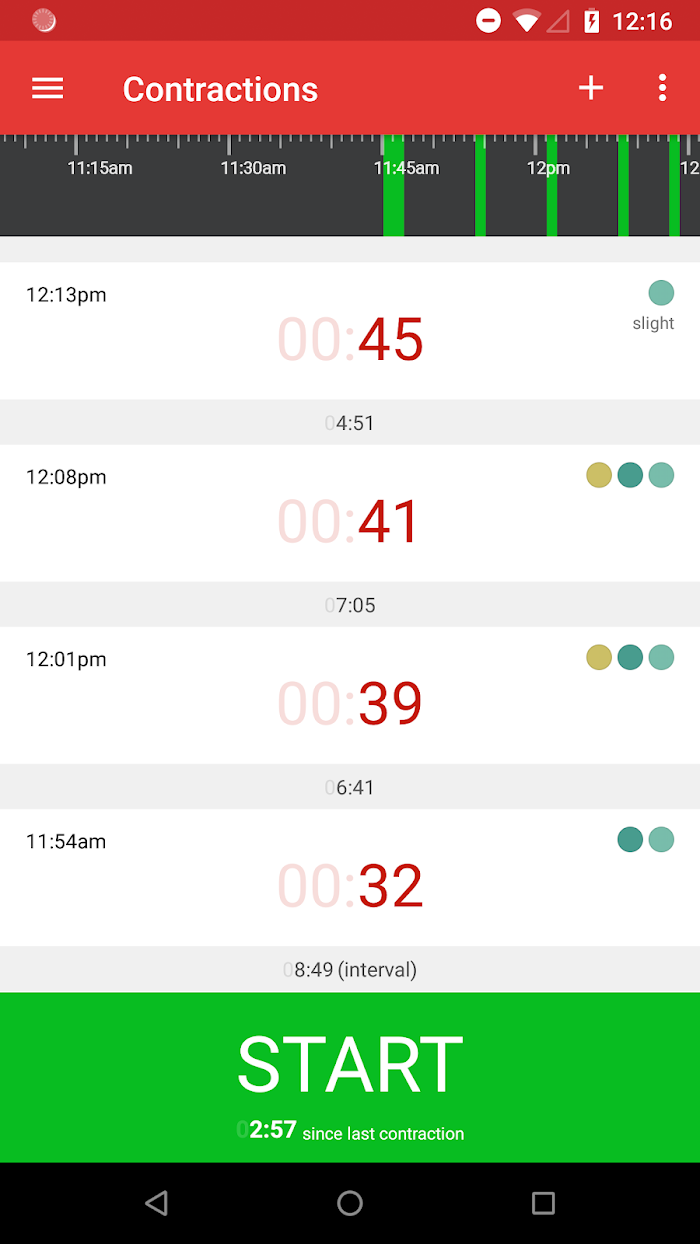This screenshot has height=1244, width=700.
Task: Go back using the system back button
Action: tap(156, 1203)
